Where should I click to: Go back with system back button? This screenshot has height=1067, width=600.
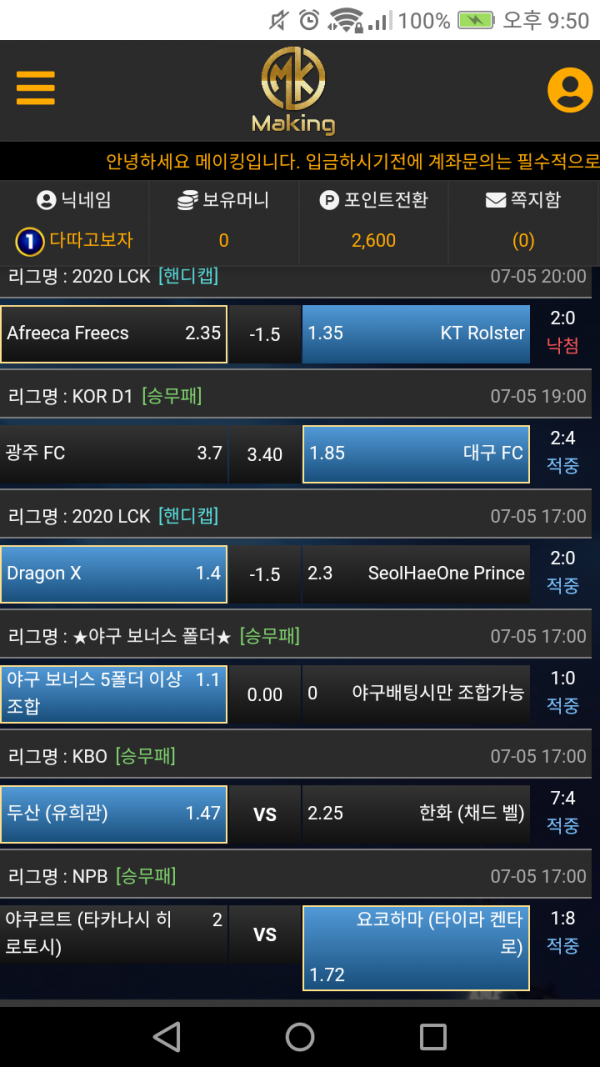(167, 1037)
